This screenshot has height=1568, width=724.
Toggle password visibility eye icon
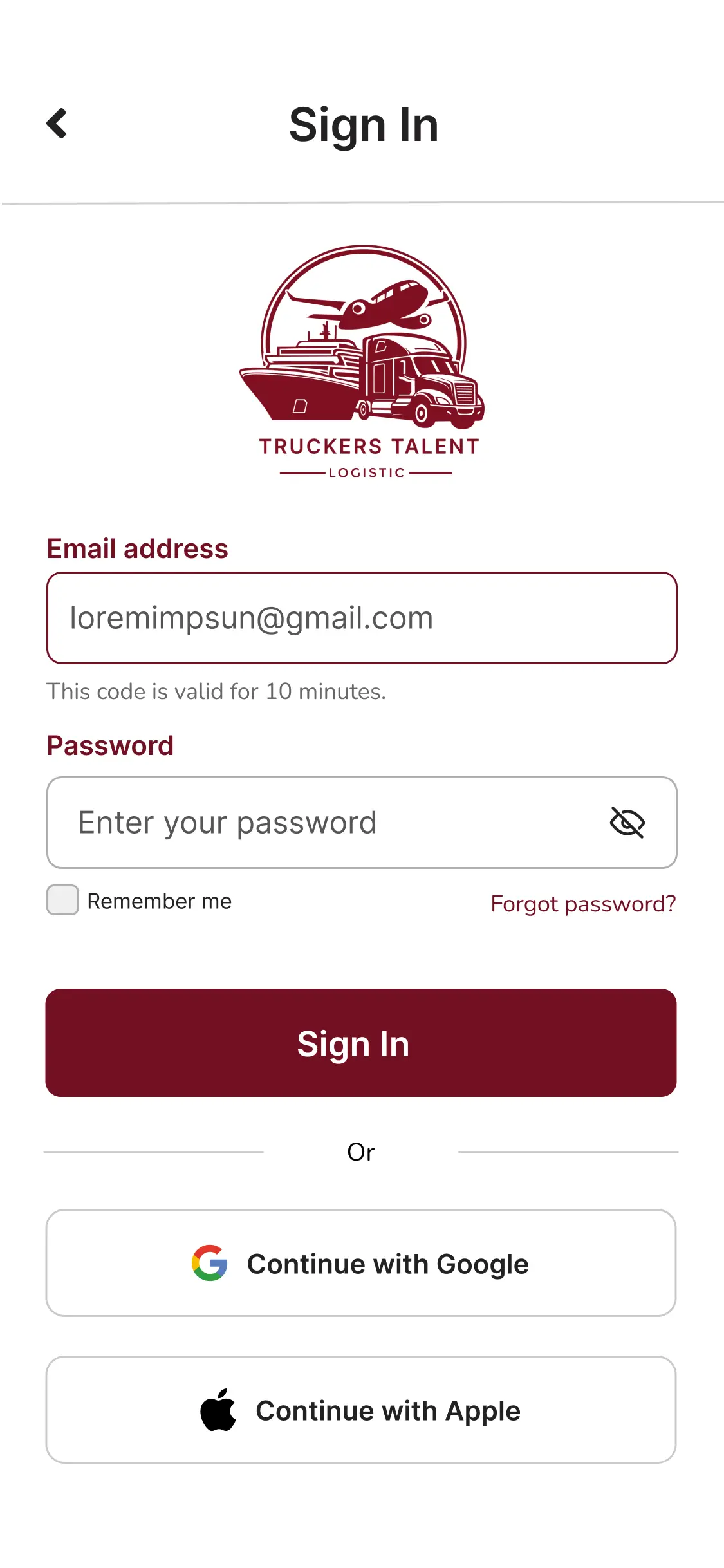(627, 823)
